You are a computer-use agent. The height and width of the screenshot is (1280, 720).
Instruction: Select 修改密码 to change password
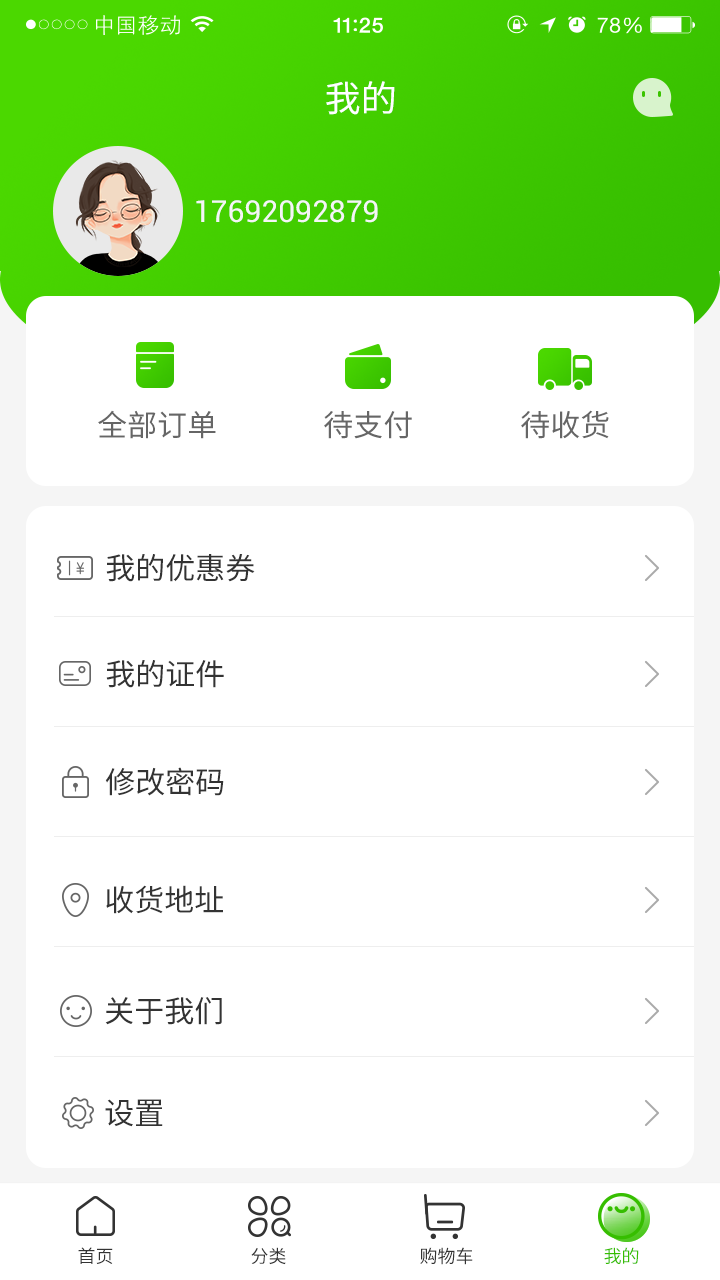[360, 782]
